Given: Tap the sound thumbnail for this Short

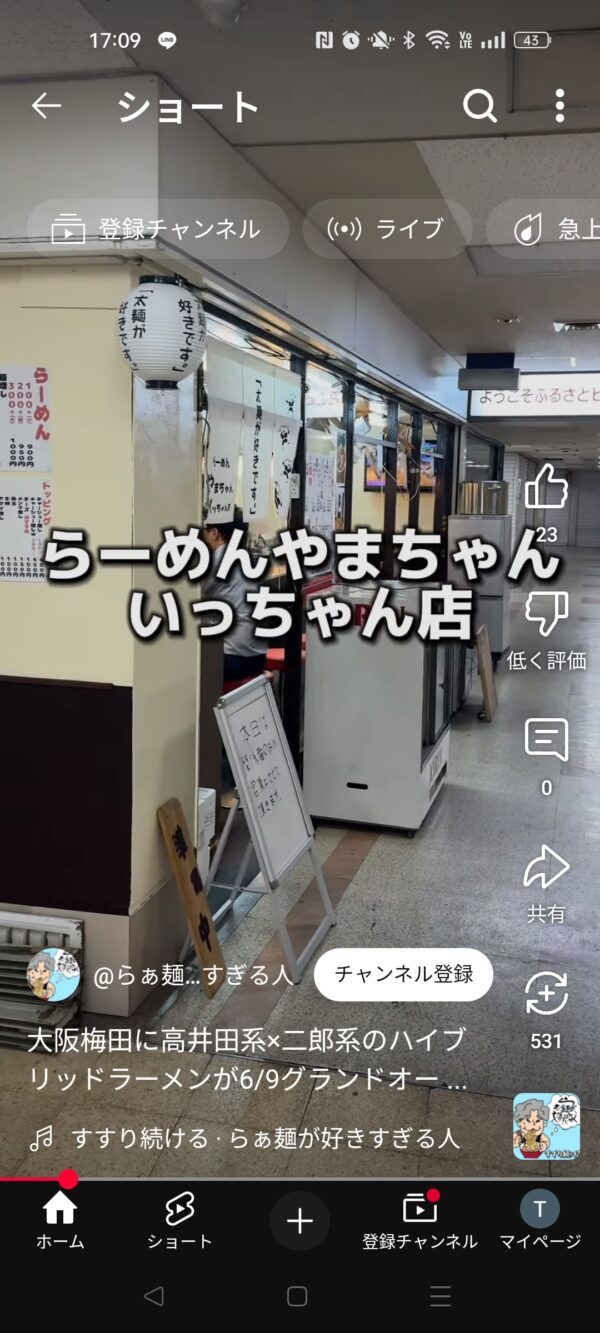Looking at the screenshot, I should point(546,1126).
